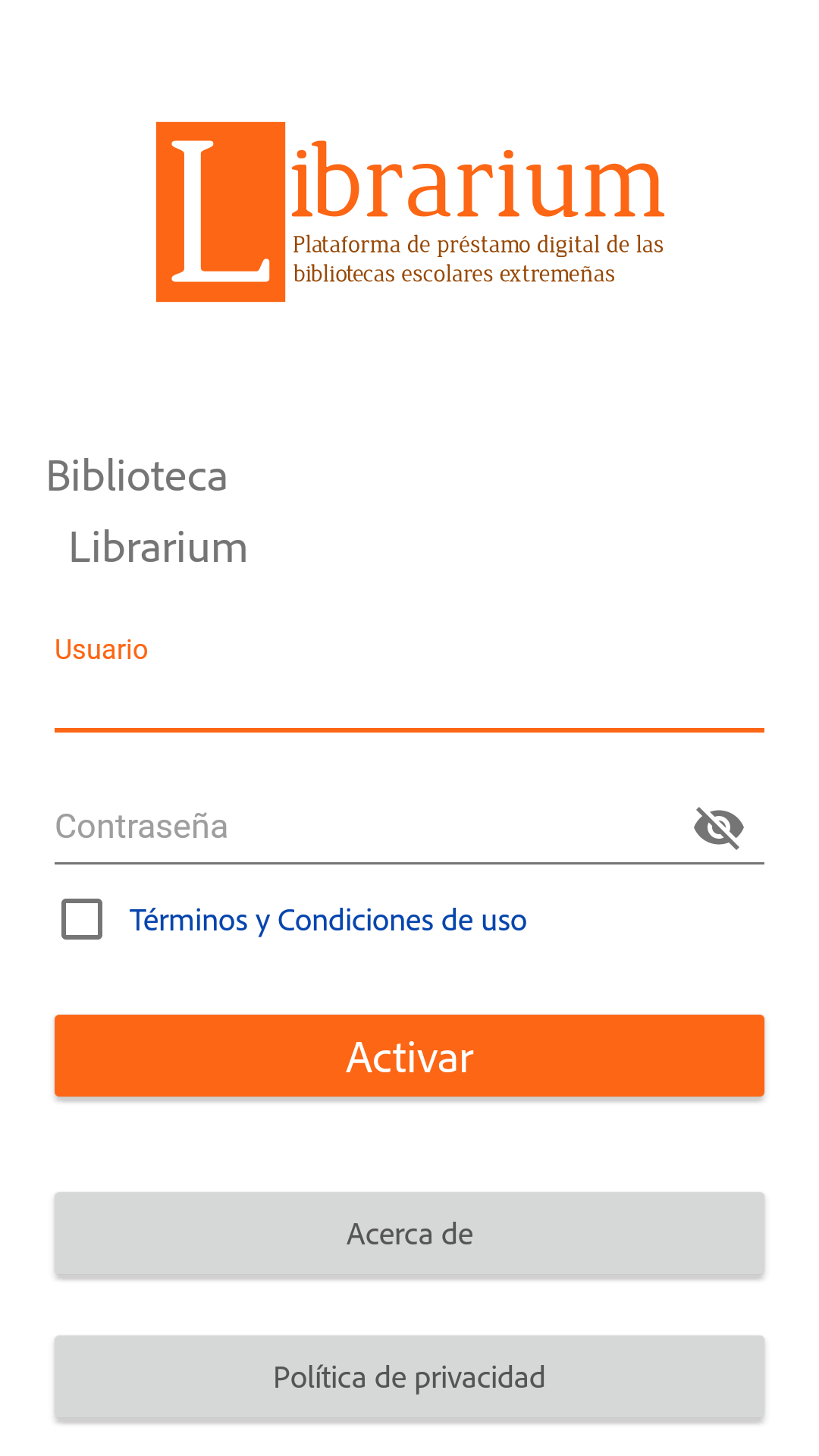Open the Acerca de page
819x1456 pixels.
click(x=409, y=1234)
